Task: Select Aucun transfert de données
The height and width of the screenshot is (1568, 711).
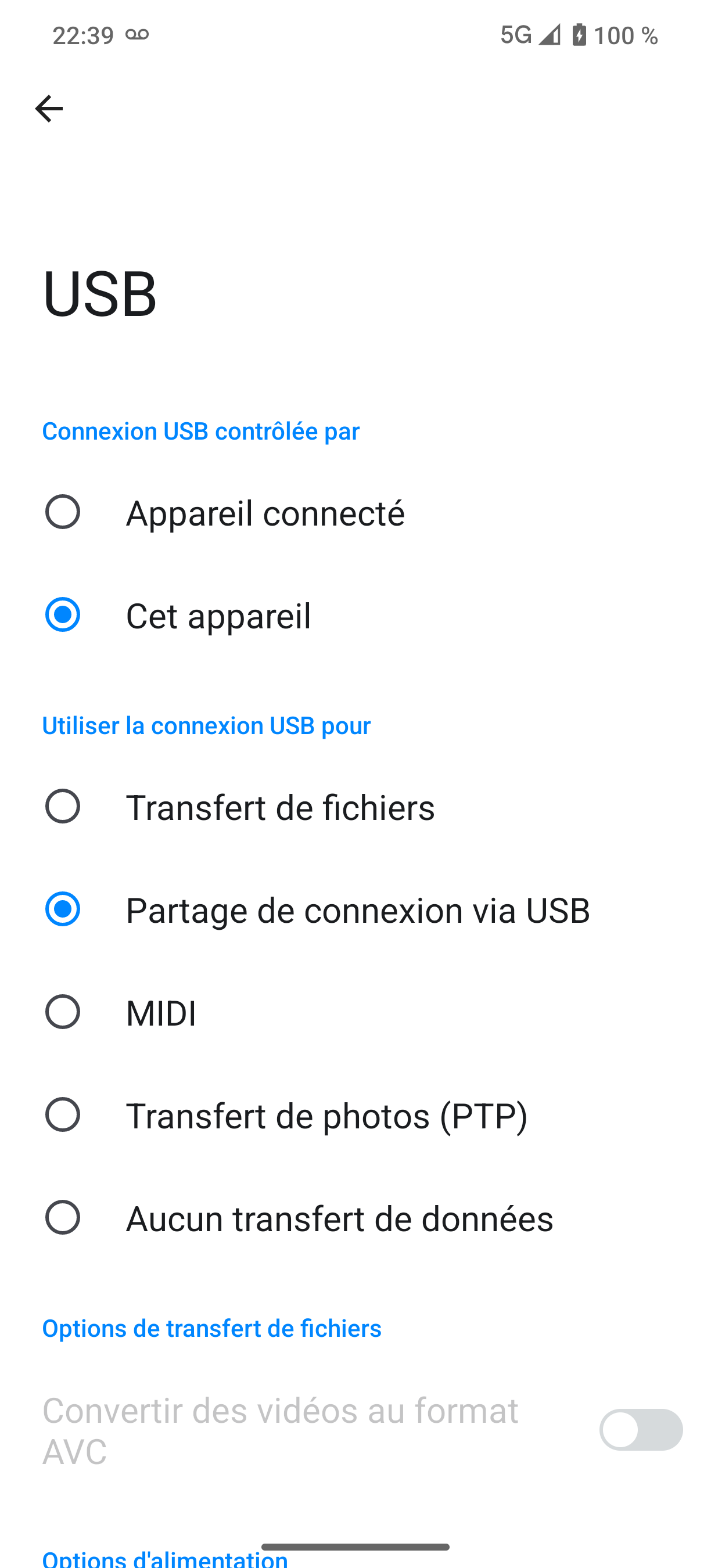Action: click(355, 1218)
